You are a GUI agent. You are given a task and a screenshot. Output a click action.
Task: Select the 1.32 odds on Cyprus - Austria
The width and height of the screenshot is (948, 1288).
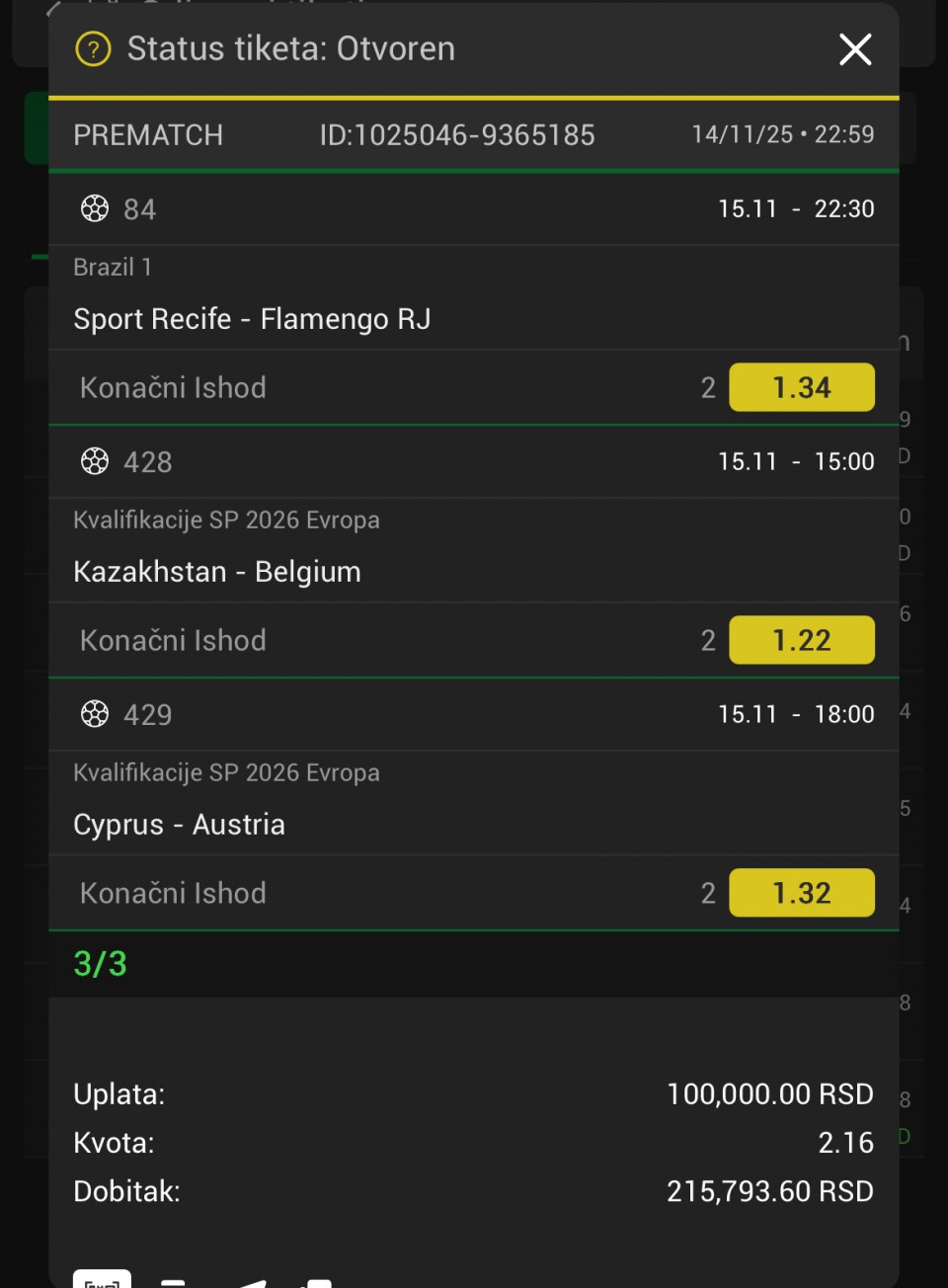pyautogui.click(x=801, y=893)
